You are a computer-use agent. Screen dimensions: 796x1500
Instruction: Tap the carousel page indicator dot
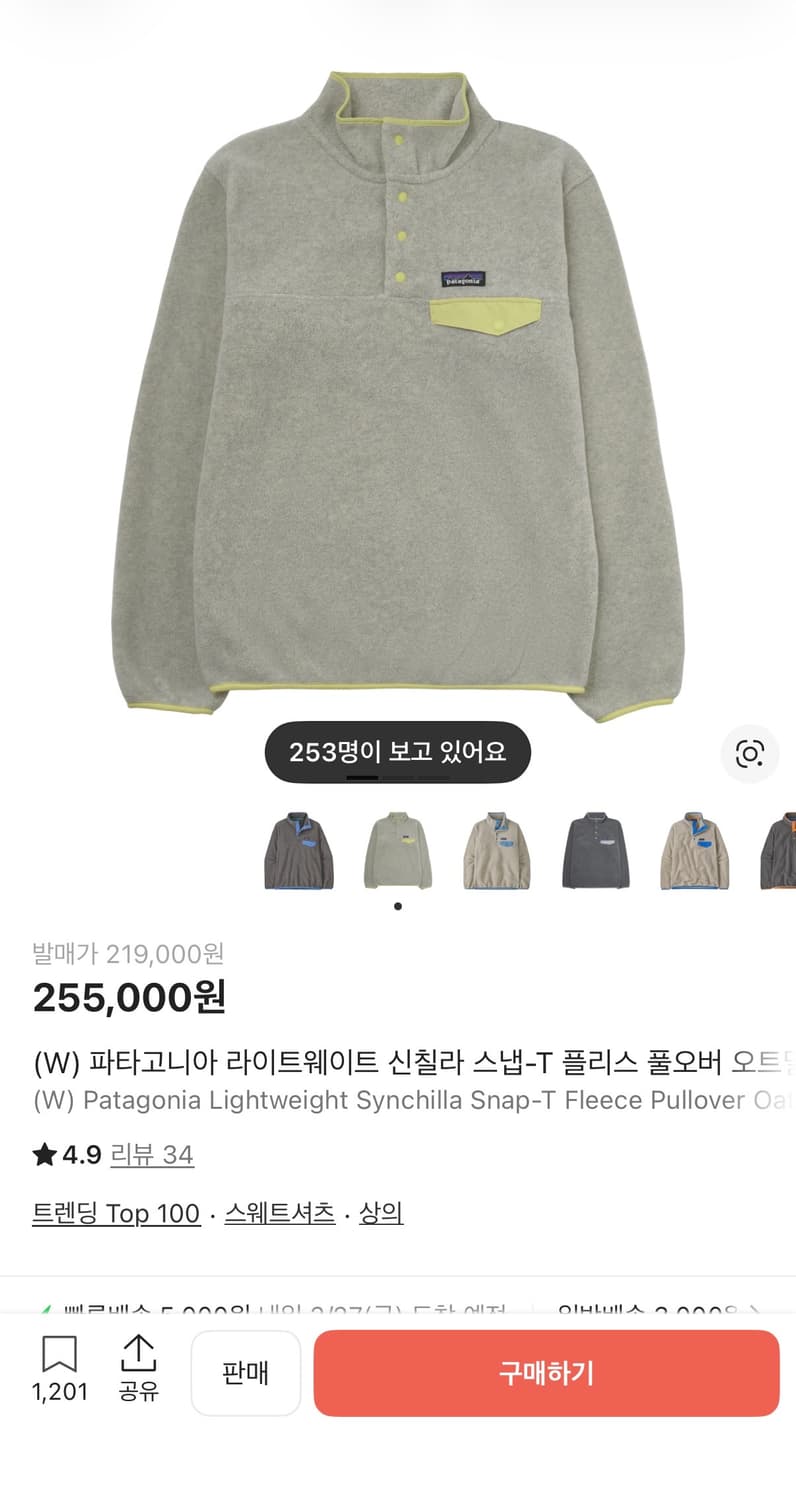point(397,907)
